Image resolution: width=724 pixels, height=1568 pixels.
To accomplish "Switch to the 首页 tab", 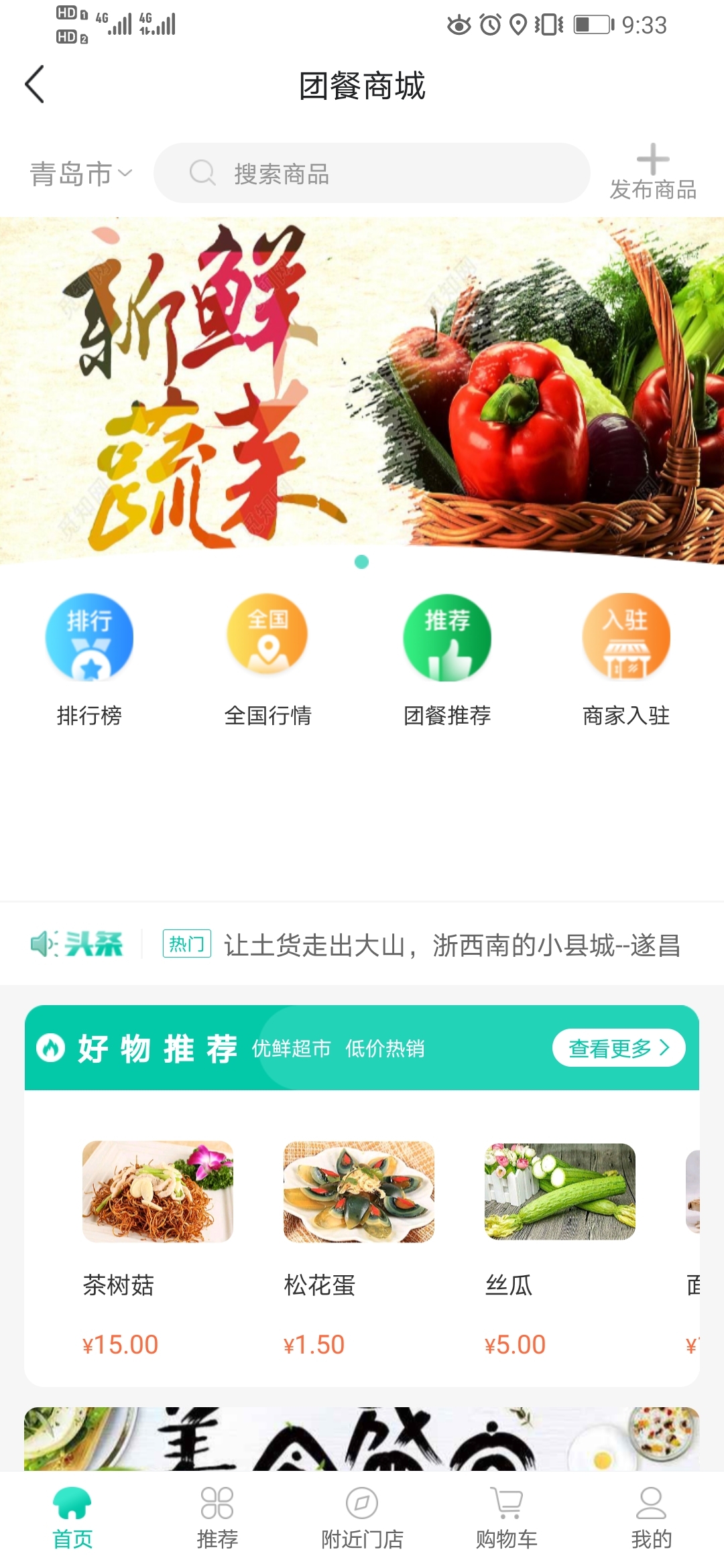I will pos(72,1518).
